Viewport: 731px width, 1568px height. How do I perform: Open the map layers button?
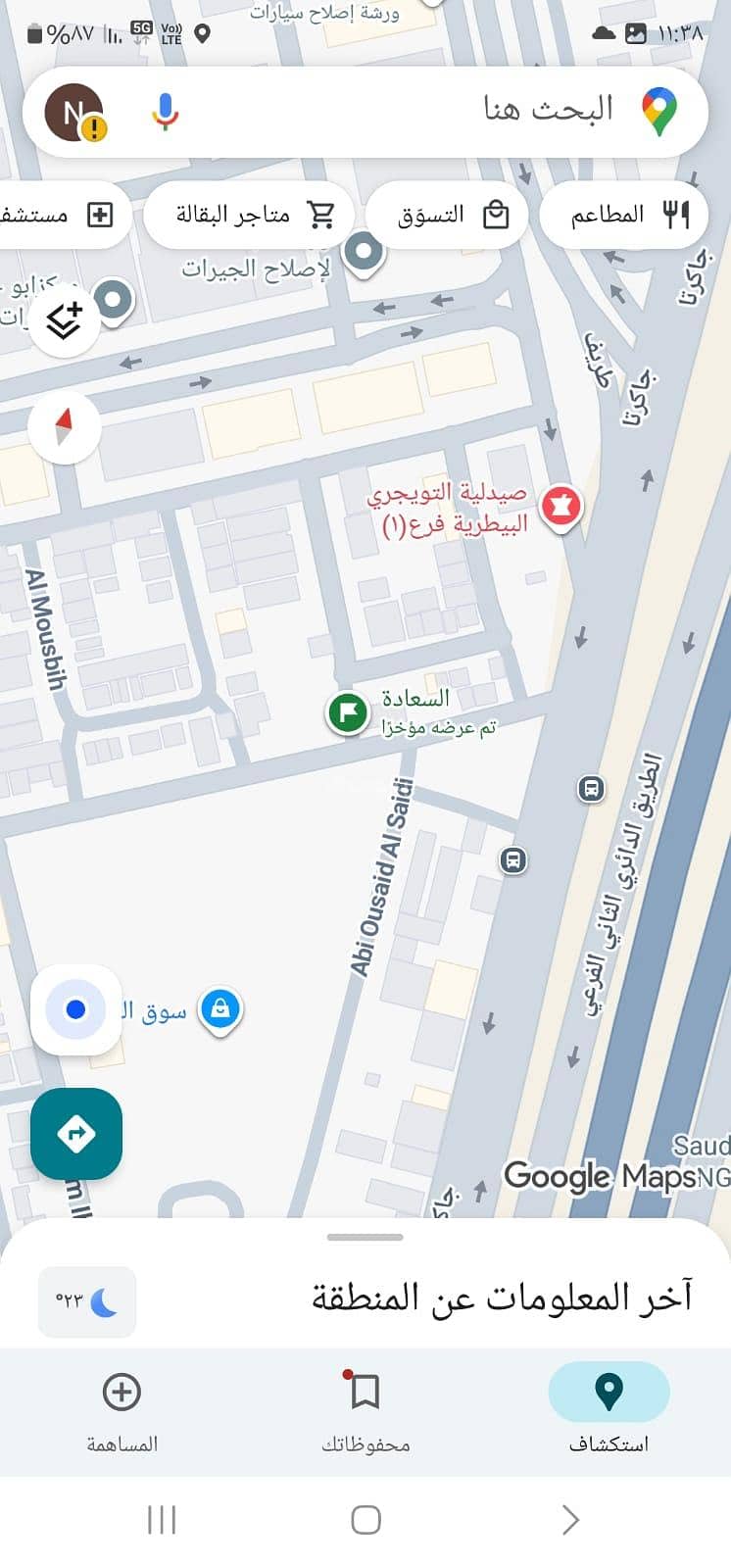65,319
